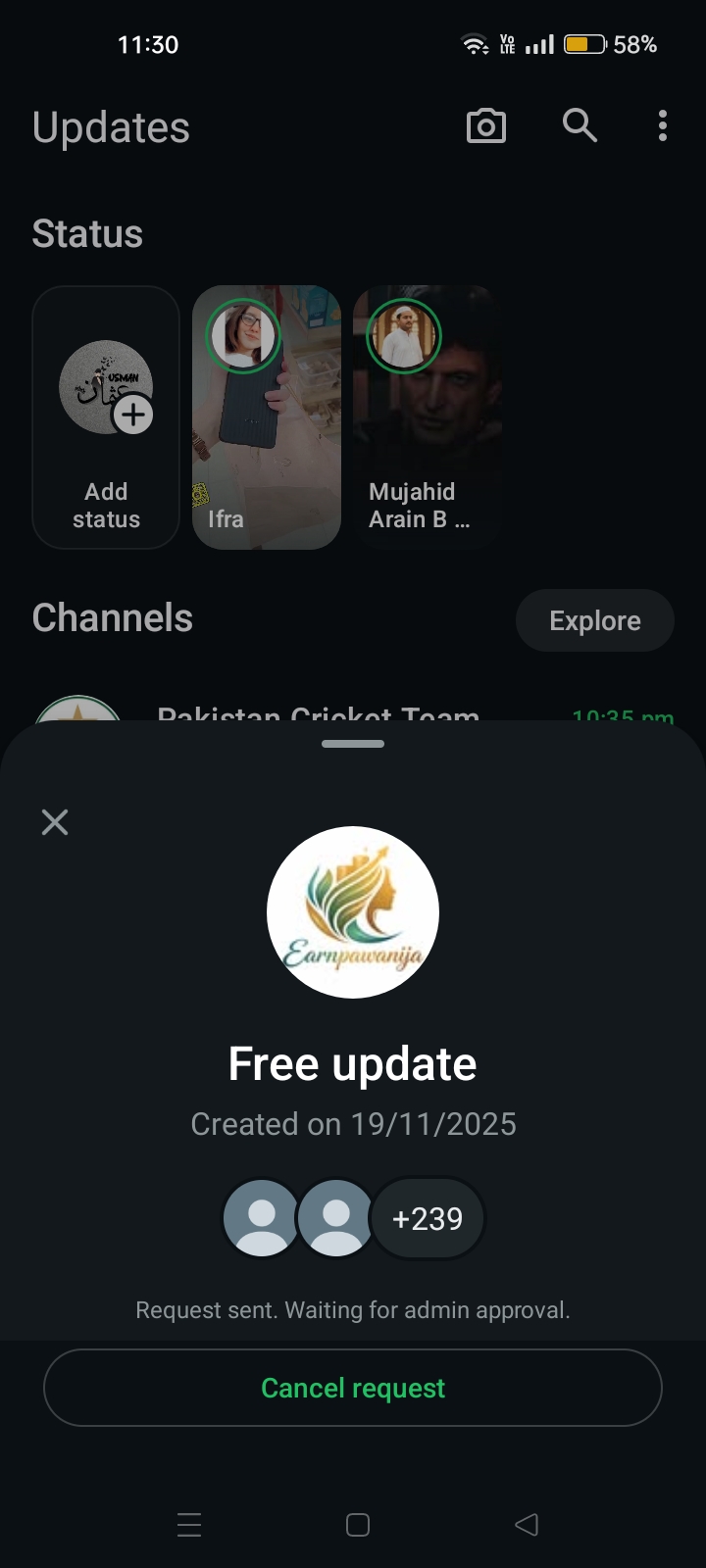The height and width of the screenshot is (1568, 706).
Task: Add a new status
Action: click(x=106, y=416)
